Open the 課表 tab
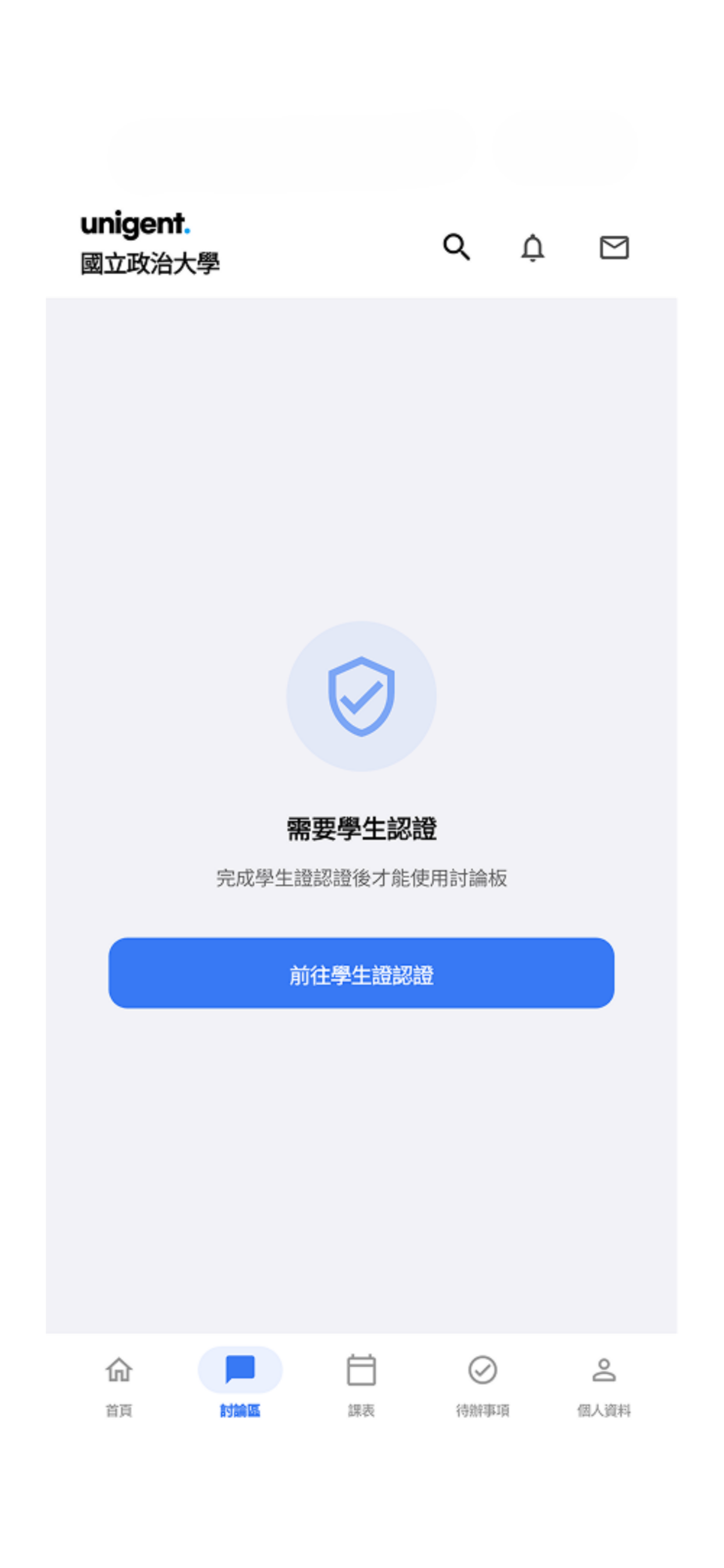The height and width of the screenshot is (1568, 724). [x=361, y=1411]
